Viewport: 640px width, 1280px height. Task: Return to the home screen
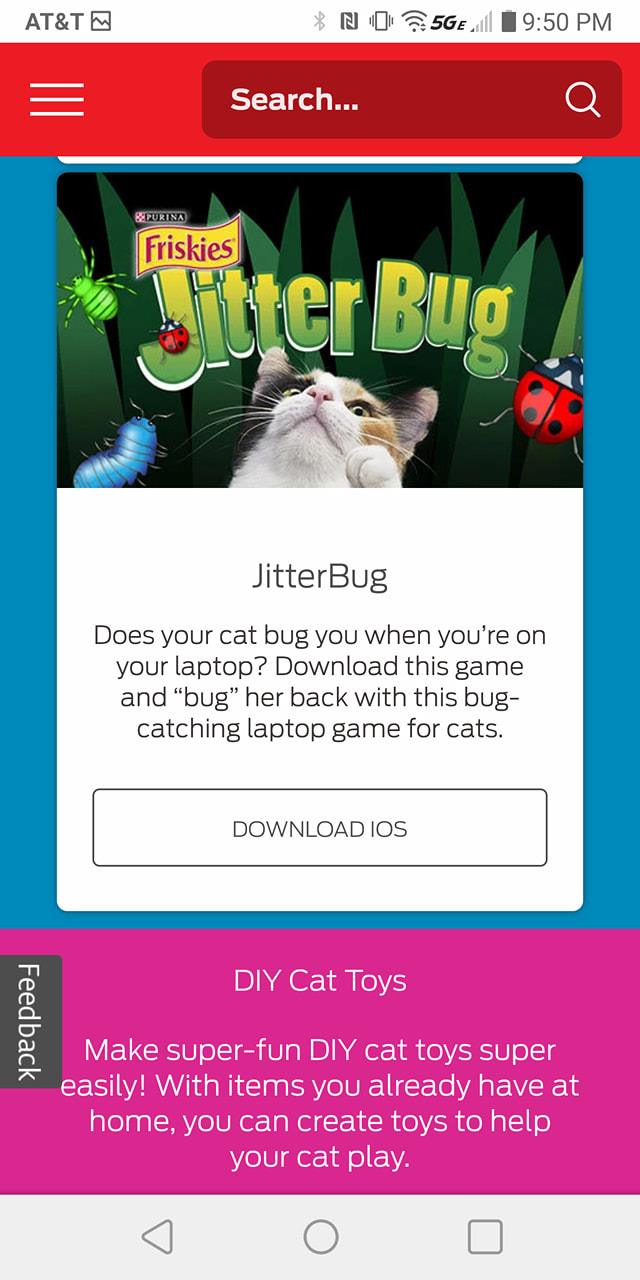321,1237
